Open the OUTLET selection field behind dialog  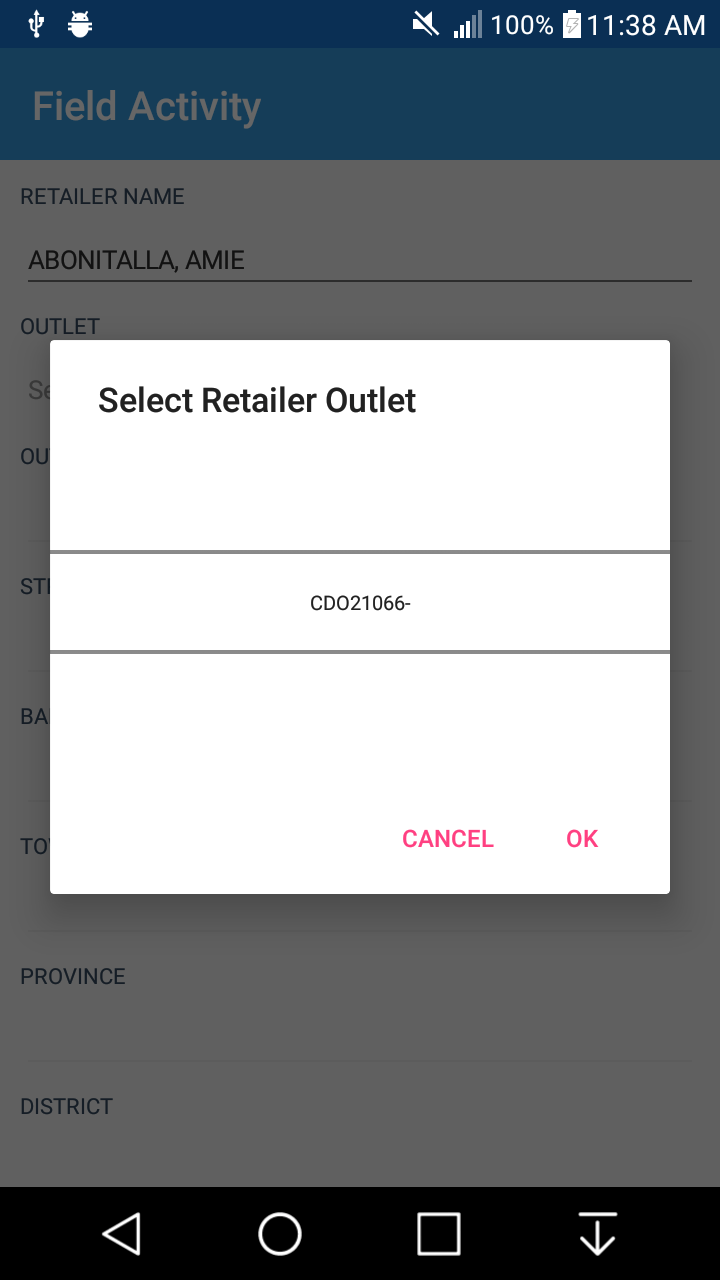360,390
